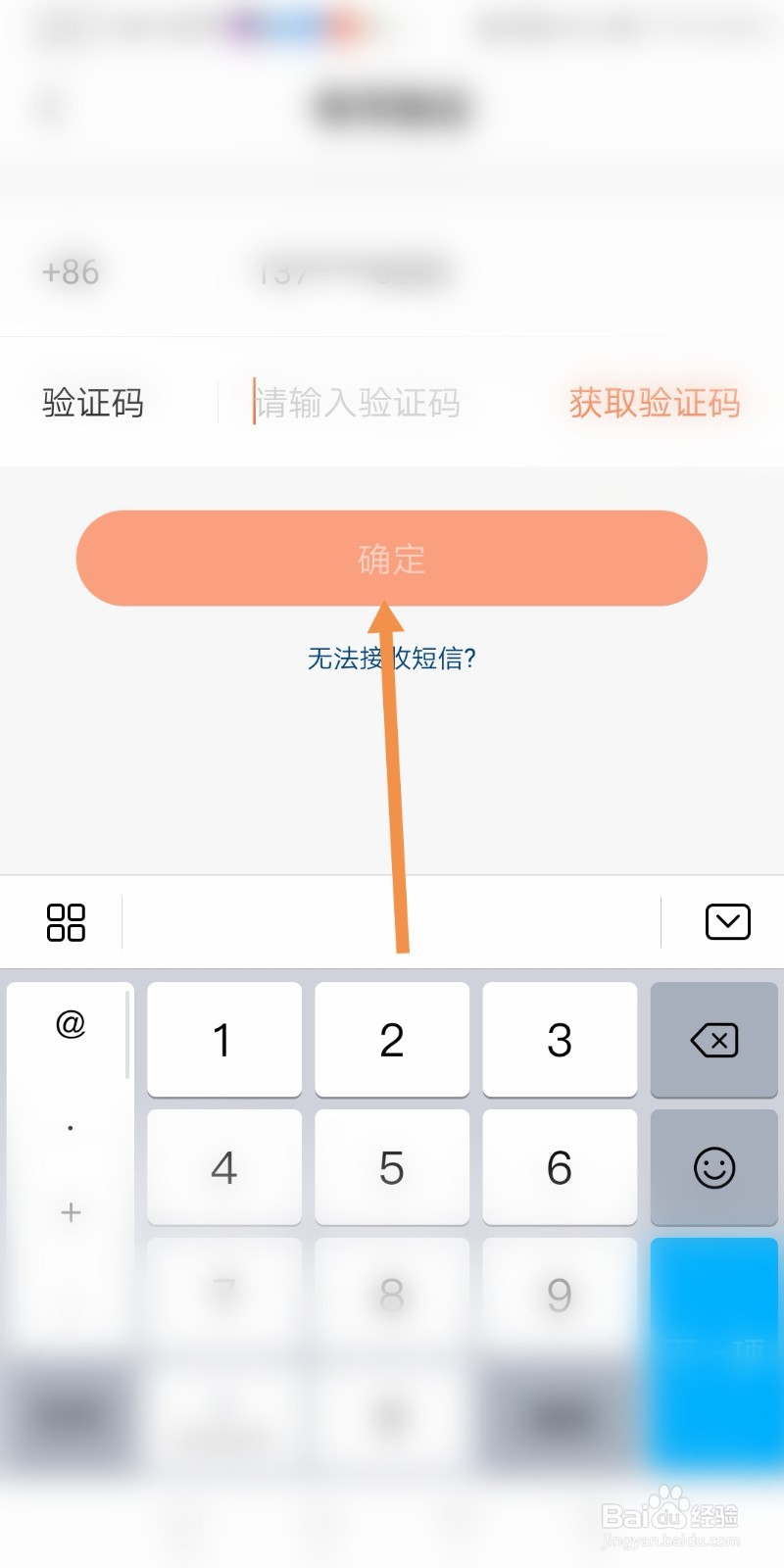The image size is (784, 1568).
Task: Tap number key 9
Action: [560, 1296]
